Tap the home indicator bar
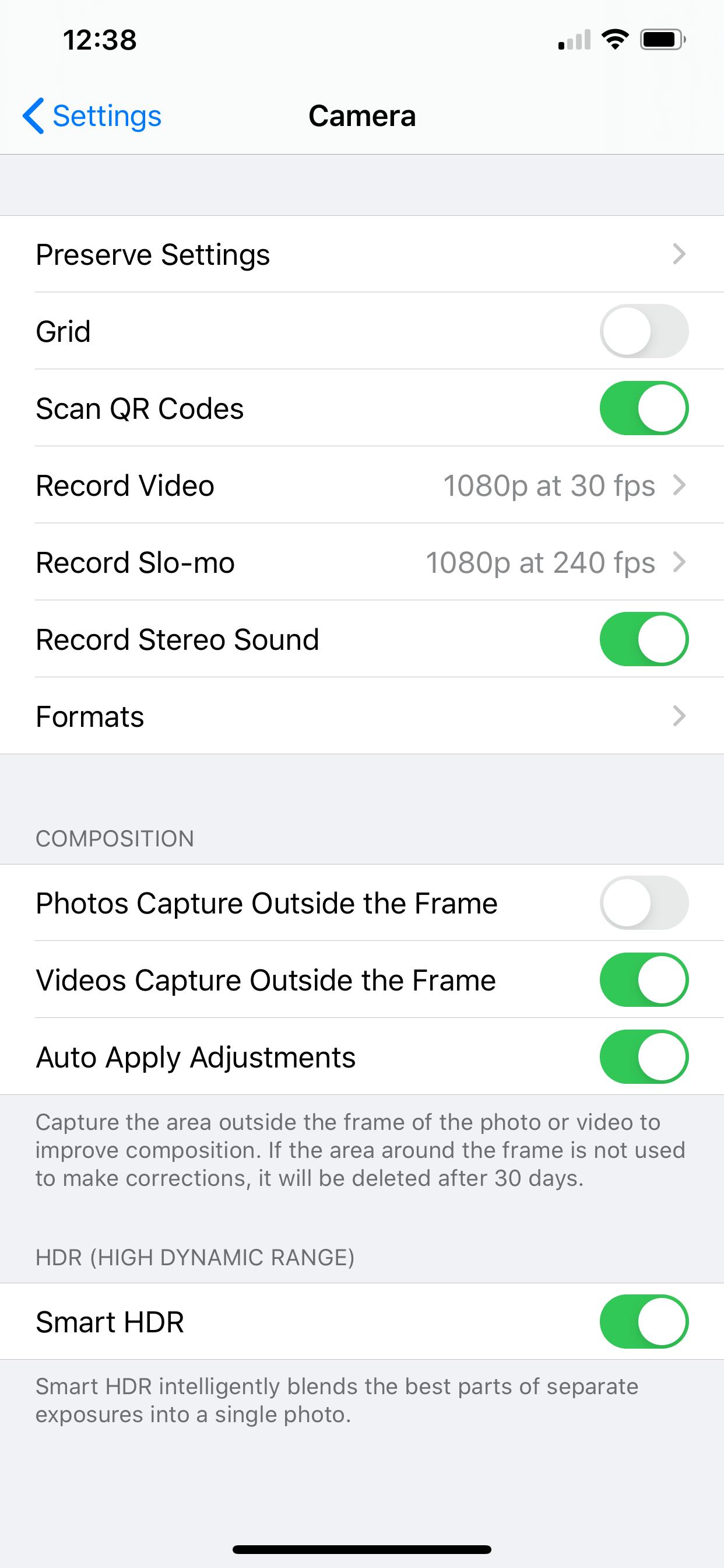The width and height of the screenshot is (724, 1568). (362, 1549)
